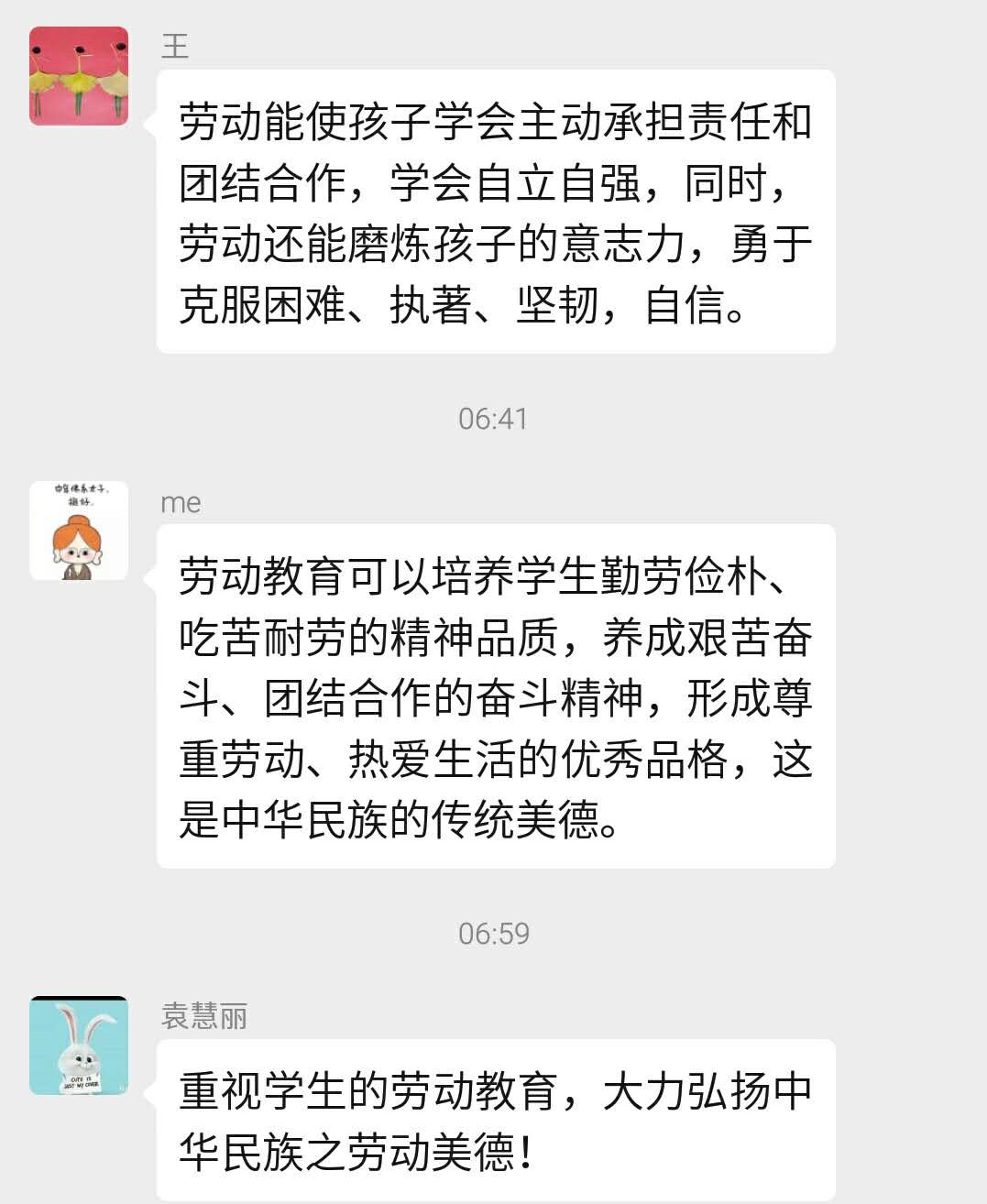Screen dimensions: 987x1204
Task: Open 王's profile picture
Action: click(79, 76)
